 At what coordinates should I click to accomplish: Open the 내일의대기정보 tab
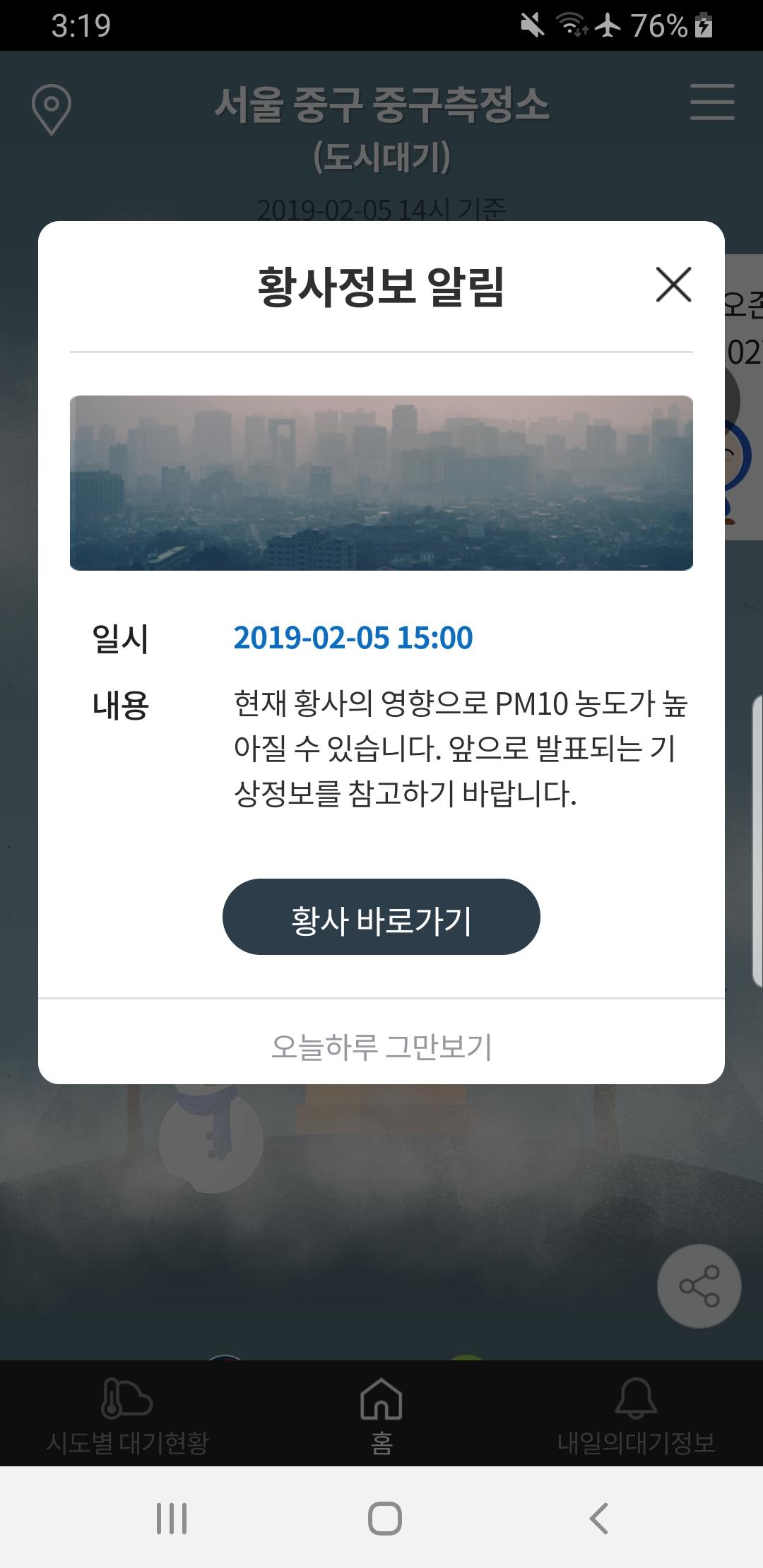pyautogui.click(x=636, y=1415)
